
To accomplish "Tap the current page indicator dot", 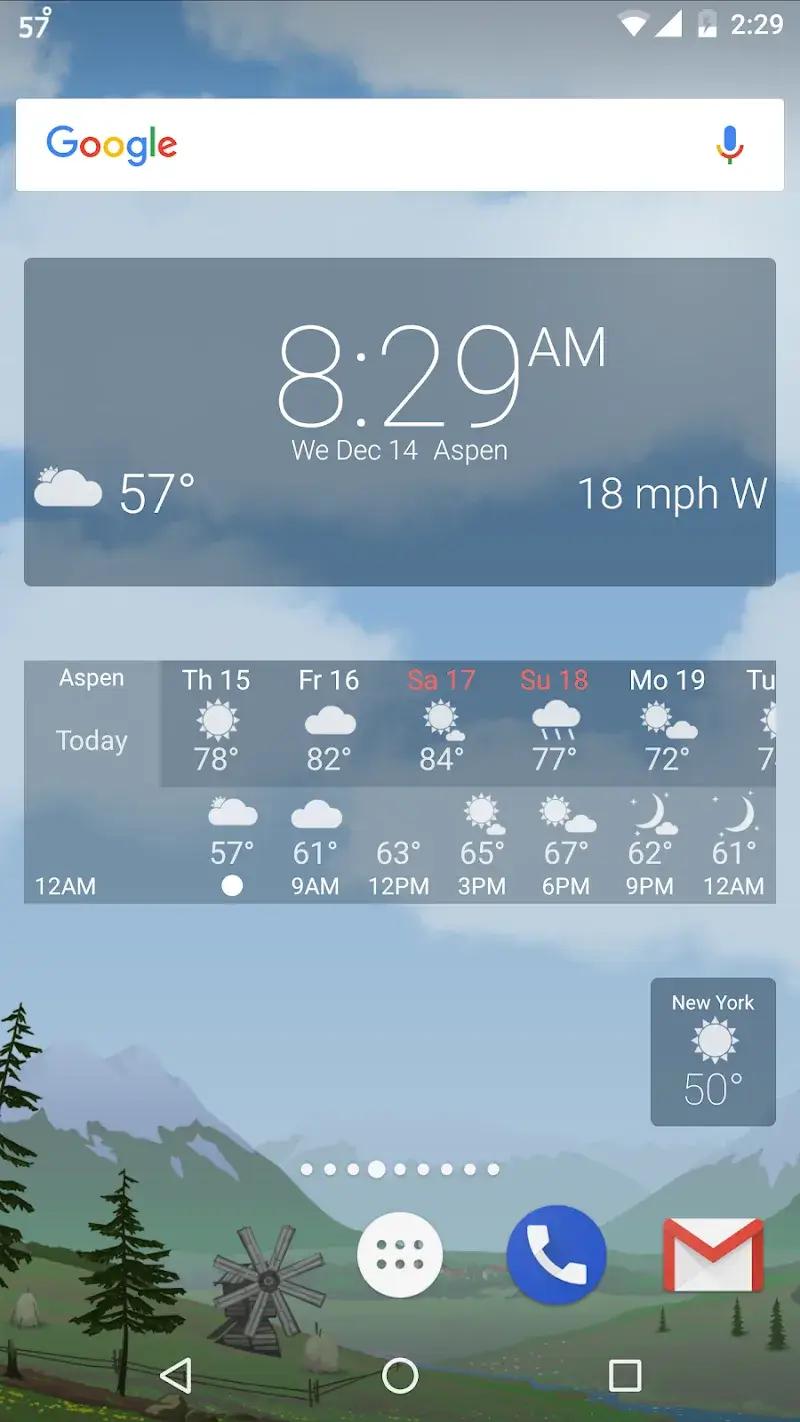I will [x=375, y=1167].
